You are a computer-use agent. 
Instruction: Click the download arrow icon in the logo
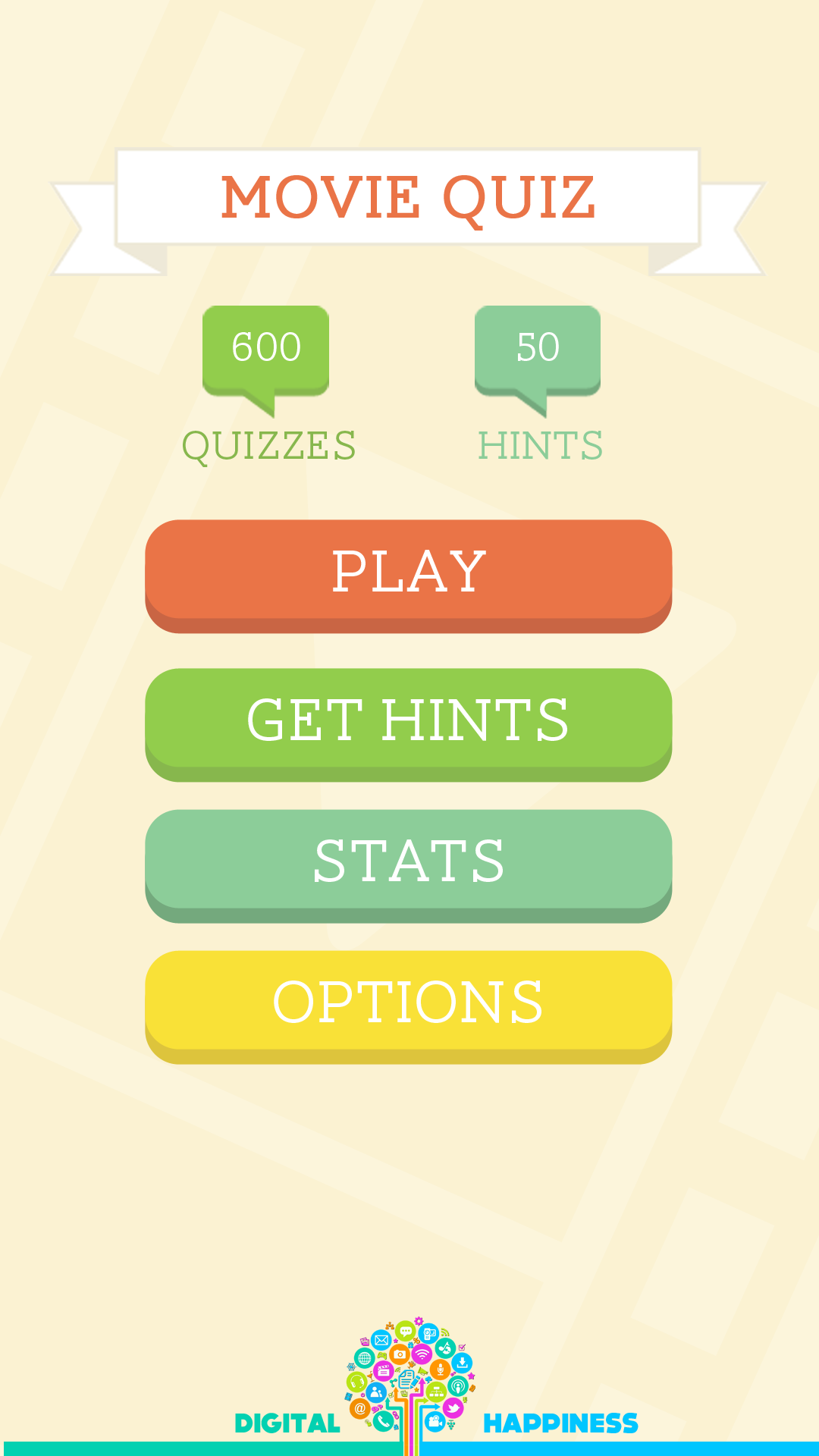[463, 1363]
